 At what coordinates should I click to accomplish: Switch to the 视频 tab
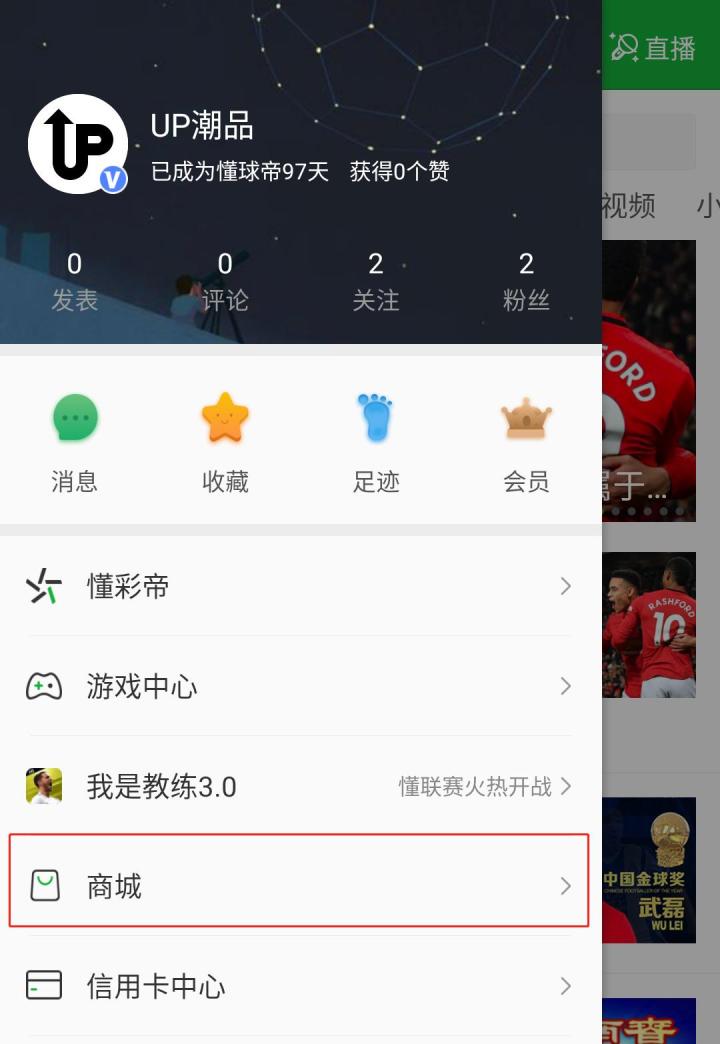click(x=630, y=205)
